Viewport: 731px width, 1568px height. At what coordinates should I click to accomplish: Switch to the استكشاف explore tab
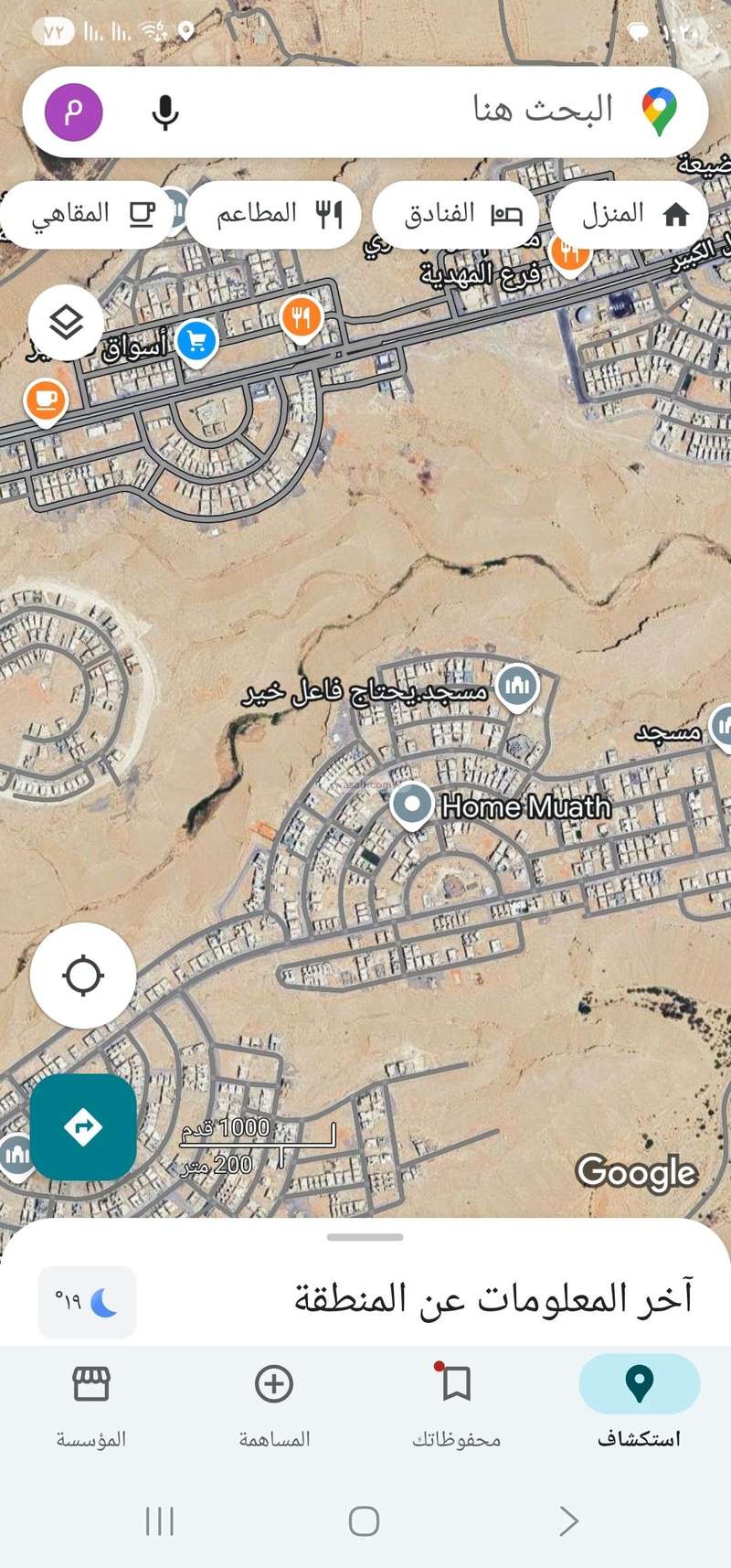pos(639,1402)
